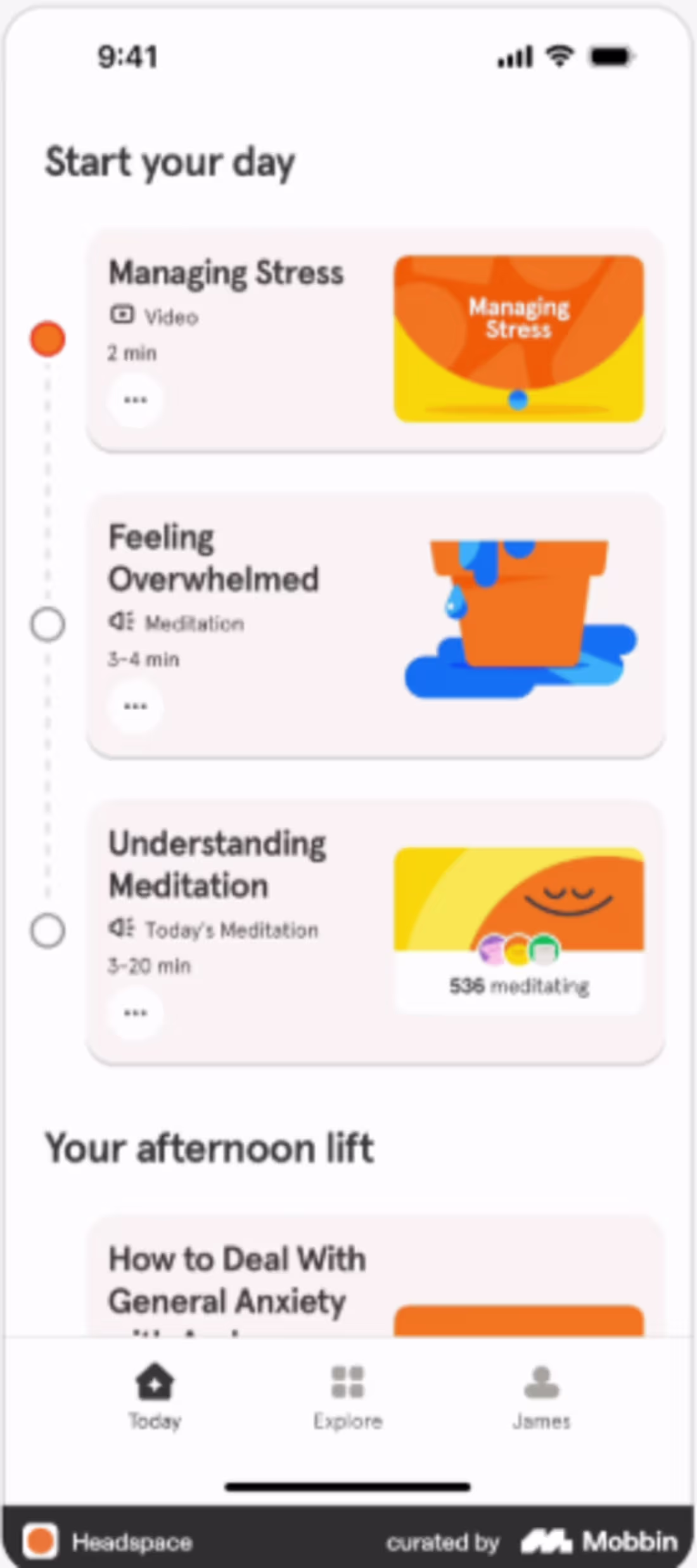697x1568 pixels.
Task: Open the Feeling Overwhelmed meditation card
Action: tap(376, 625)
